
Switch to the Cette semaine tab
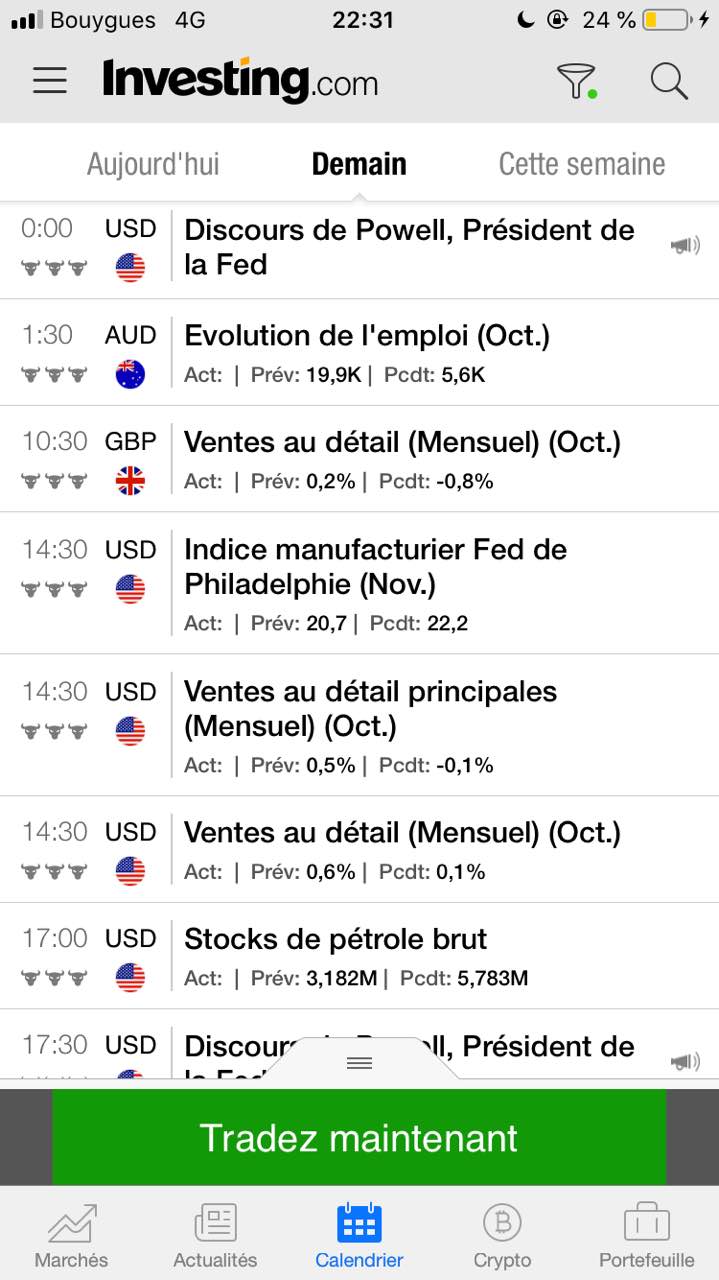click(582, 164)
